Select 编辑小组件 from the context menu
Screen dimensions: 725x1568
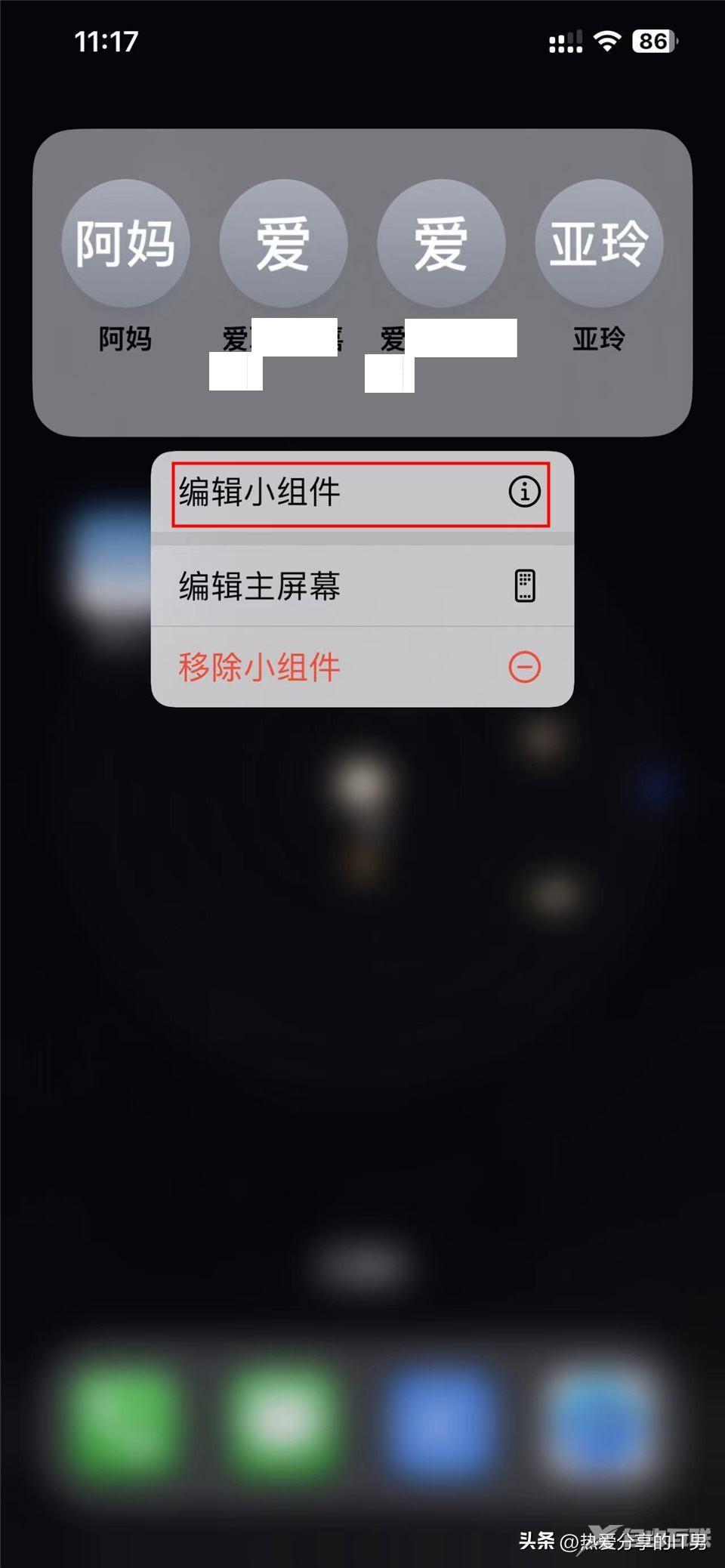[x=362, y=493]
